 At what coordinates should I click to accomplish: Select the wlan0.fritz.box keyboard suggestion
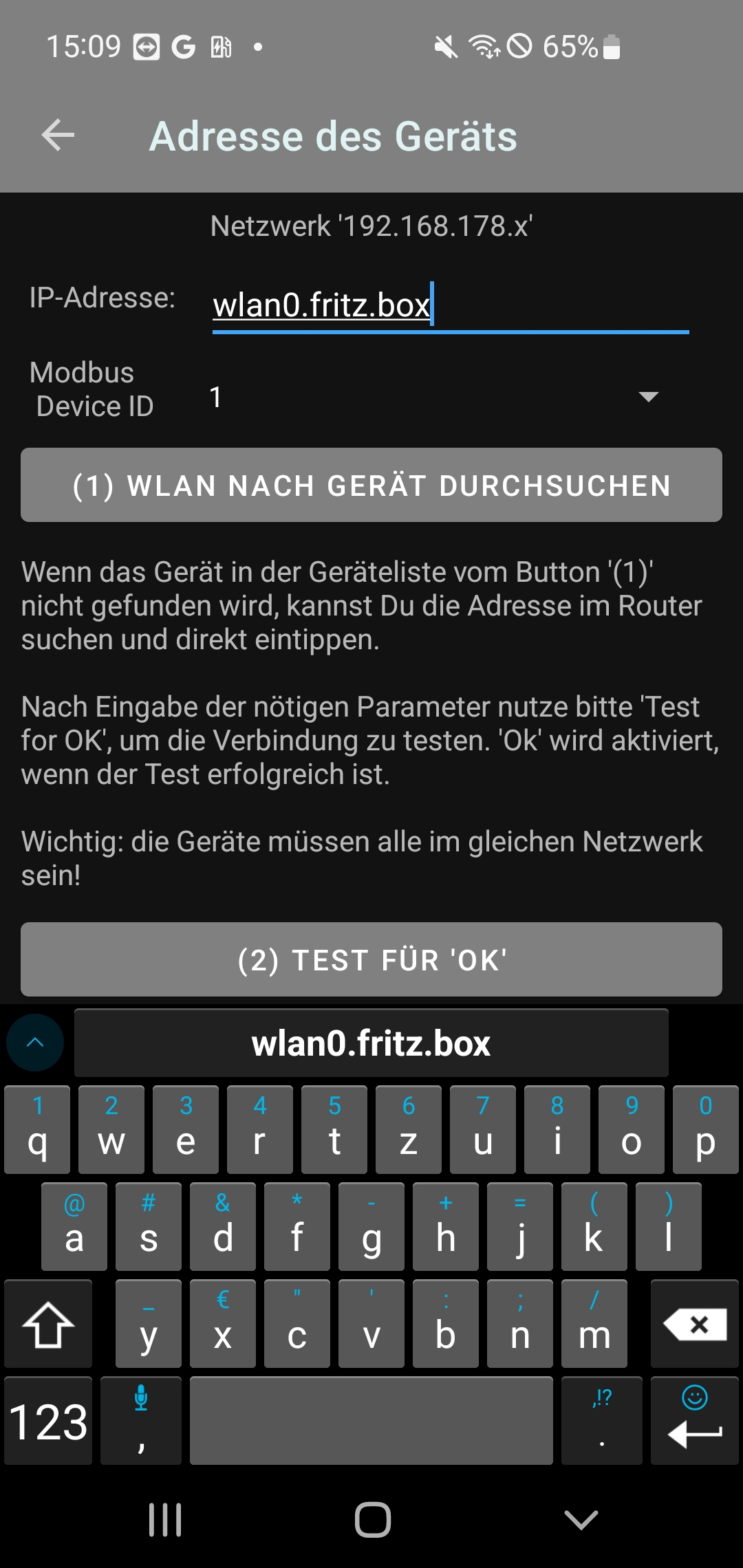(x=371, y=1043)
